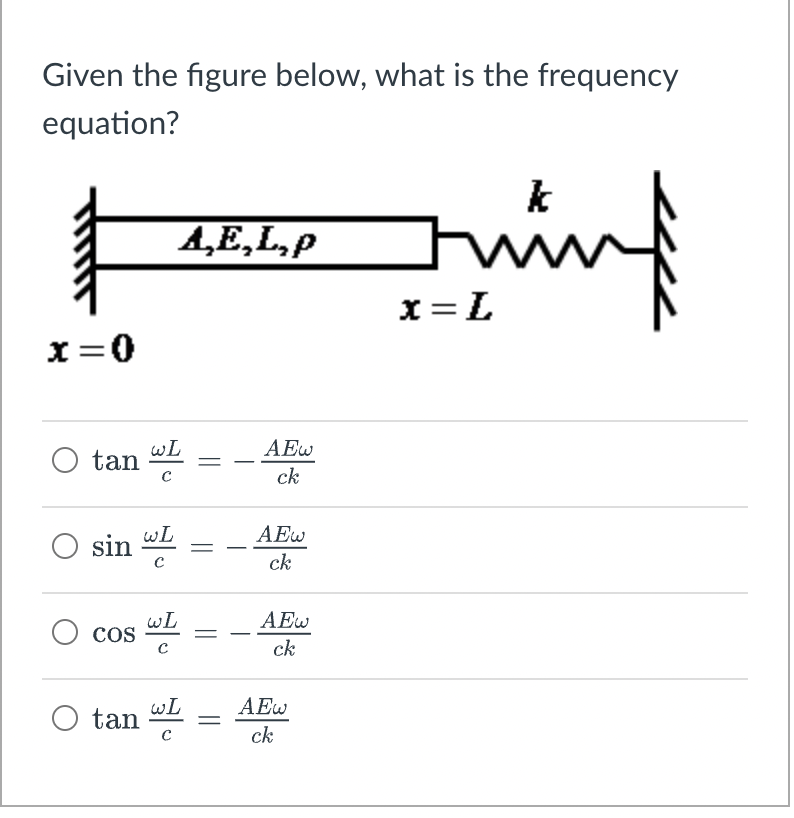Select radio button for cos ωL/c = -AEω/ck

64,630
